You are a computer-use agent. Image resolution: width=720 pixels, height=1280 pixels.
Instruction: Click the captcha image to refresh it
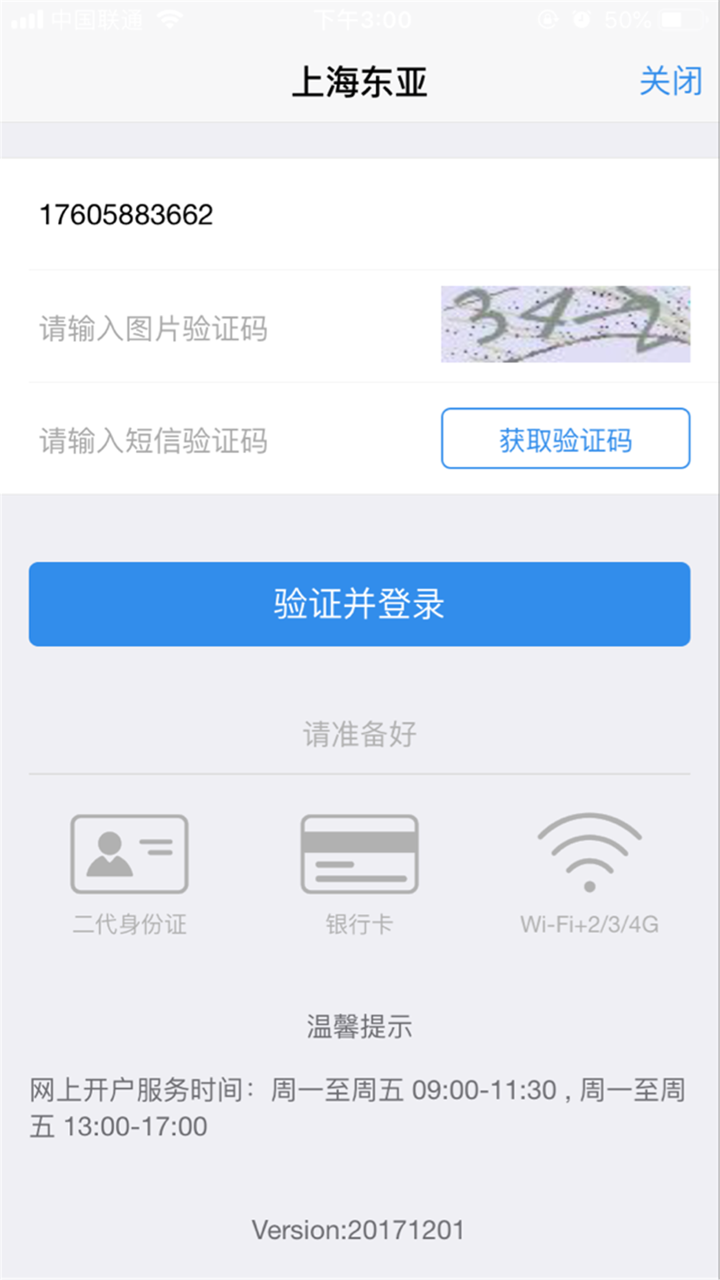point(565,325)
